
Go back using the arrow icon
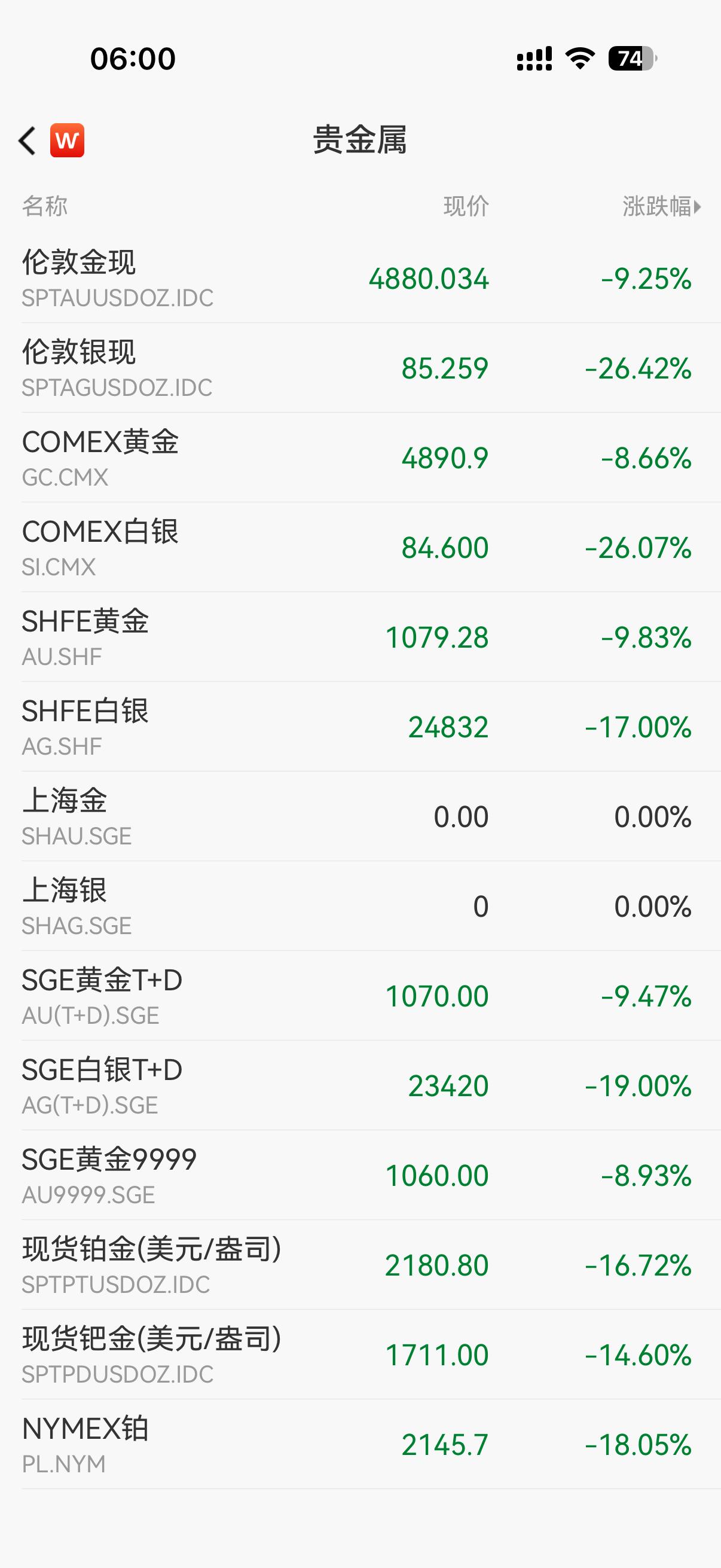click(x=28, y=141)
